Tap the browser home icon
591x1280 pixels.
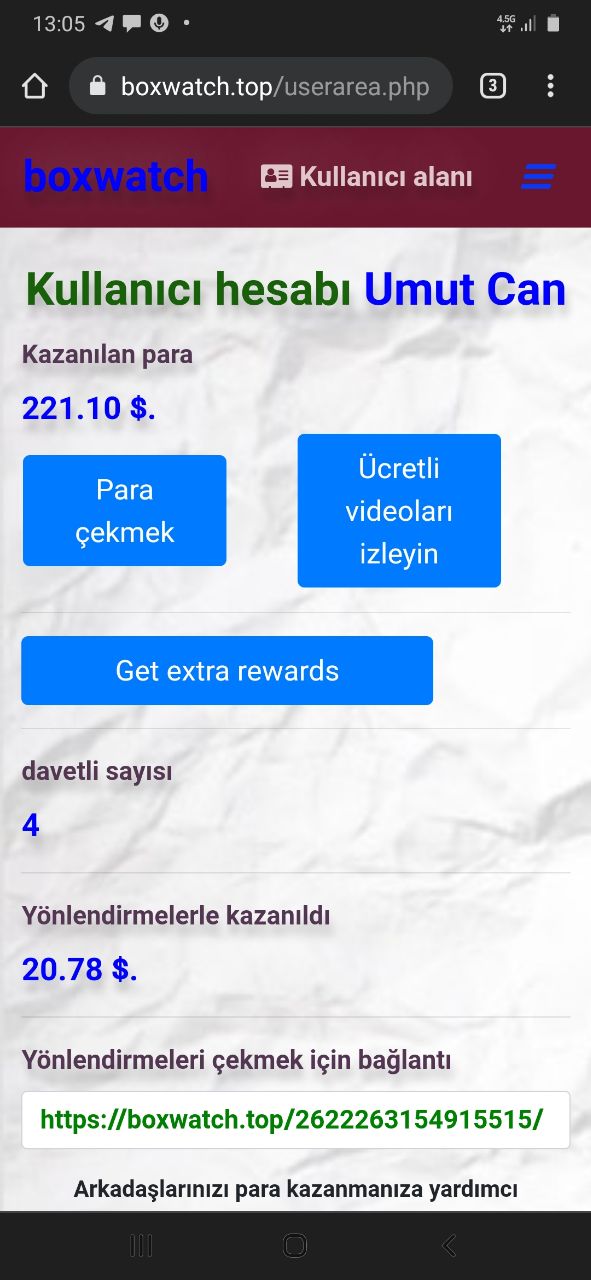(x=35, y=87)
